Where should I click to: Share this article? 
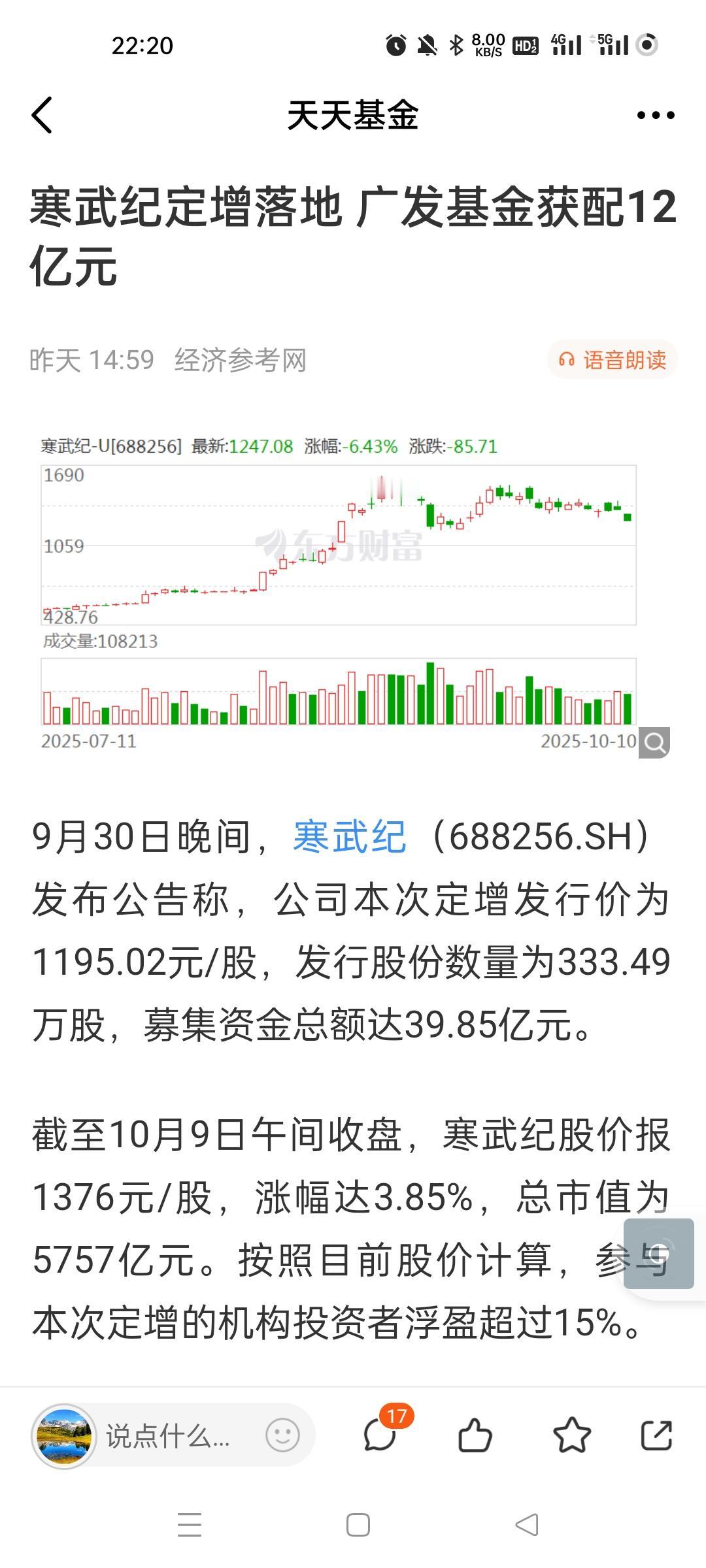point(656,1435)
